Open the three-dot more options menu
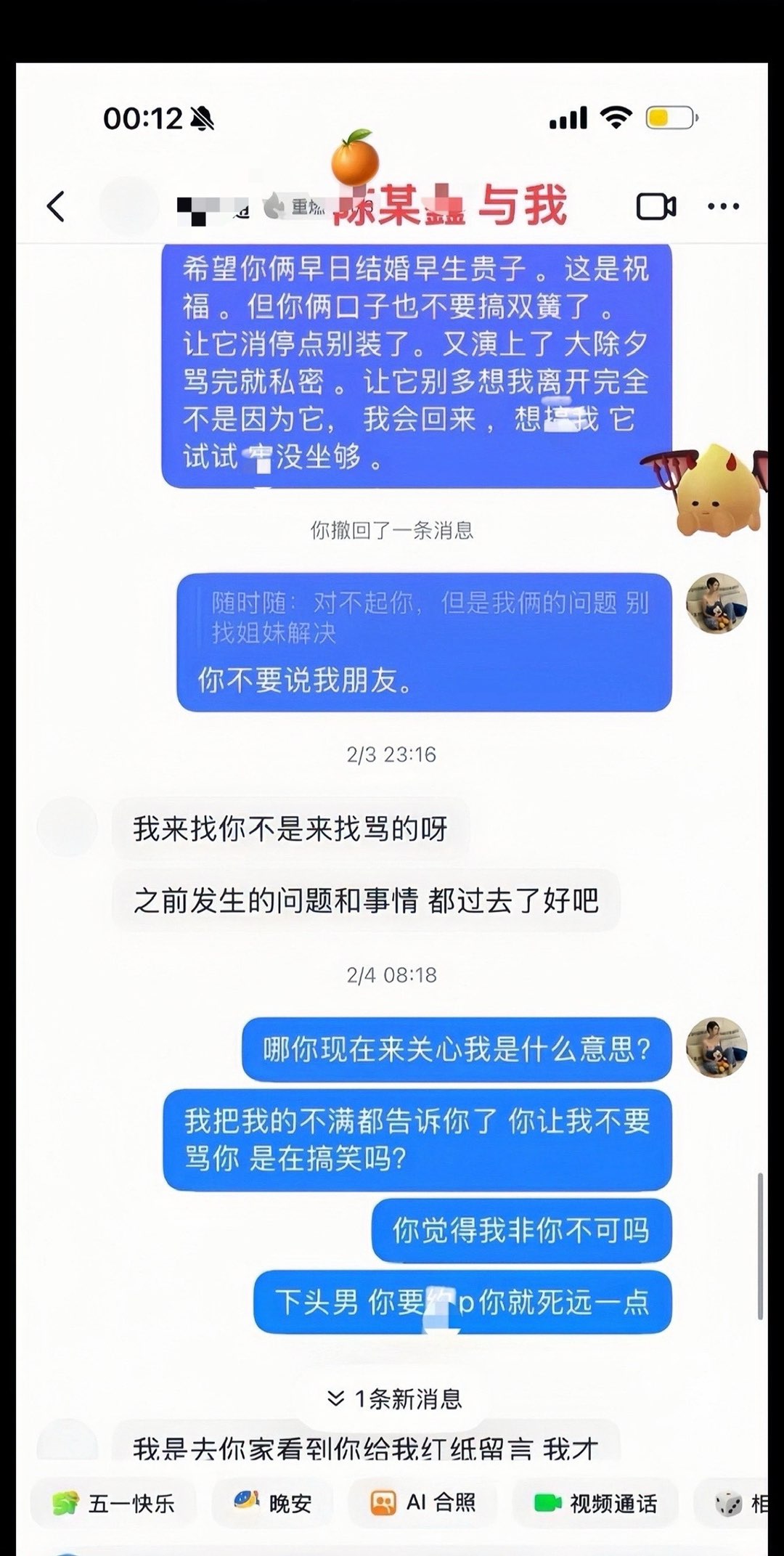The height and width of the screenshot is (1556, 784). (723, 207)
